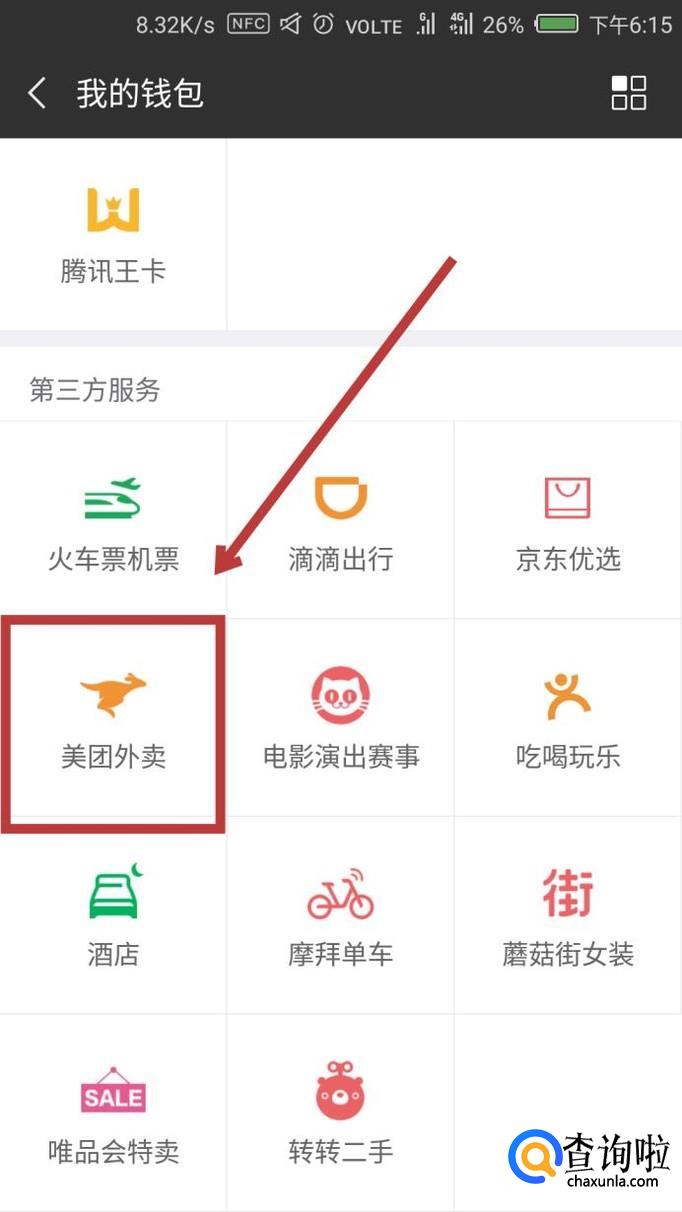Select 美团外卖 food delivery
The image size is (682, 1212).
[113, 720]
